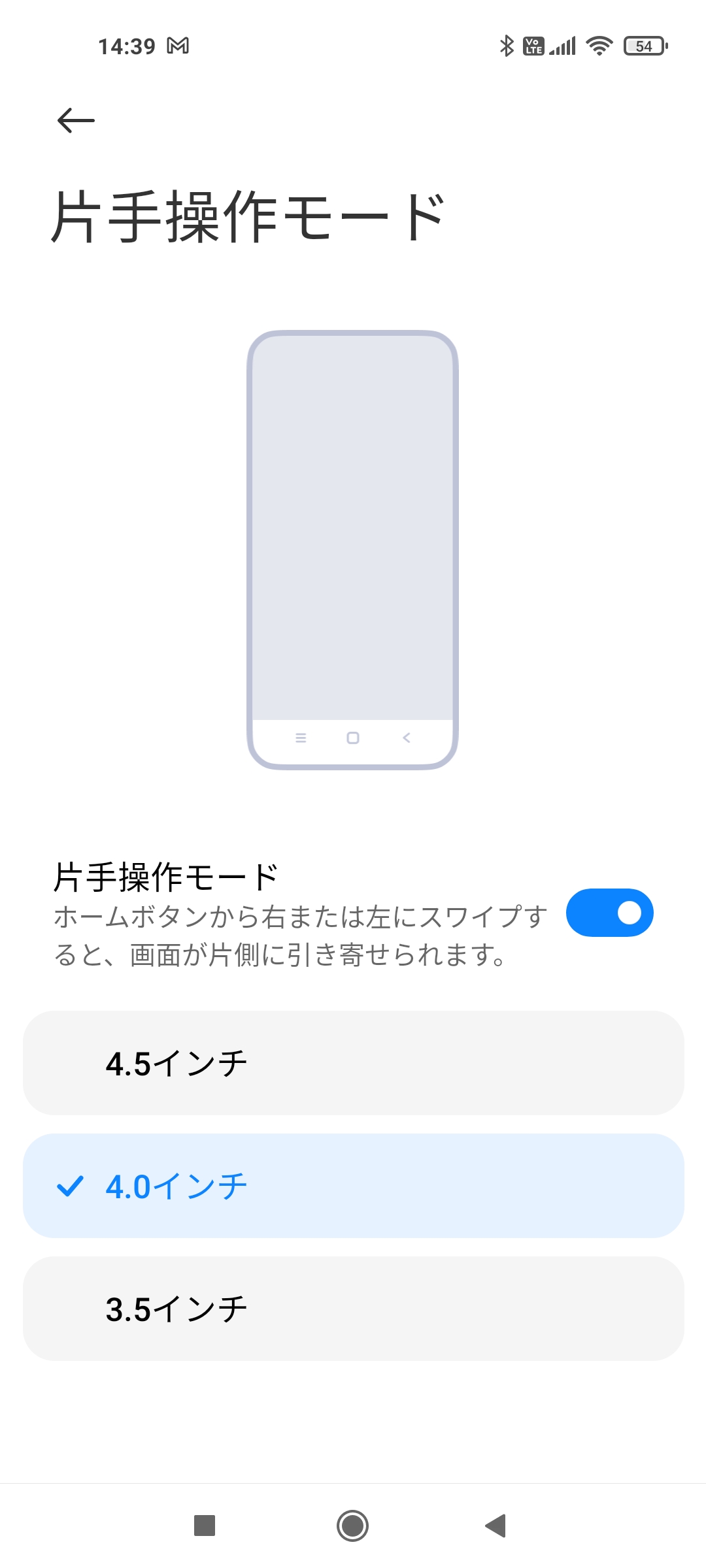Viewport: 706px width, 1568px height.
Task: Select the 4.5インチ option
Action: (353, 1063)
